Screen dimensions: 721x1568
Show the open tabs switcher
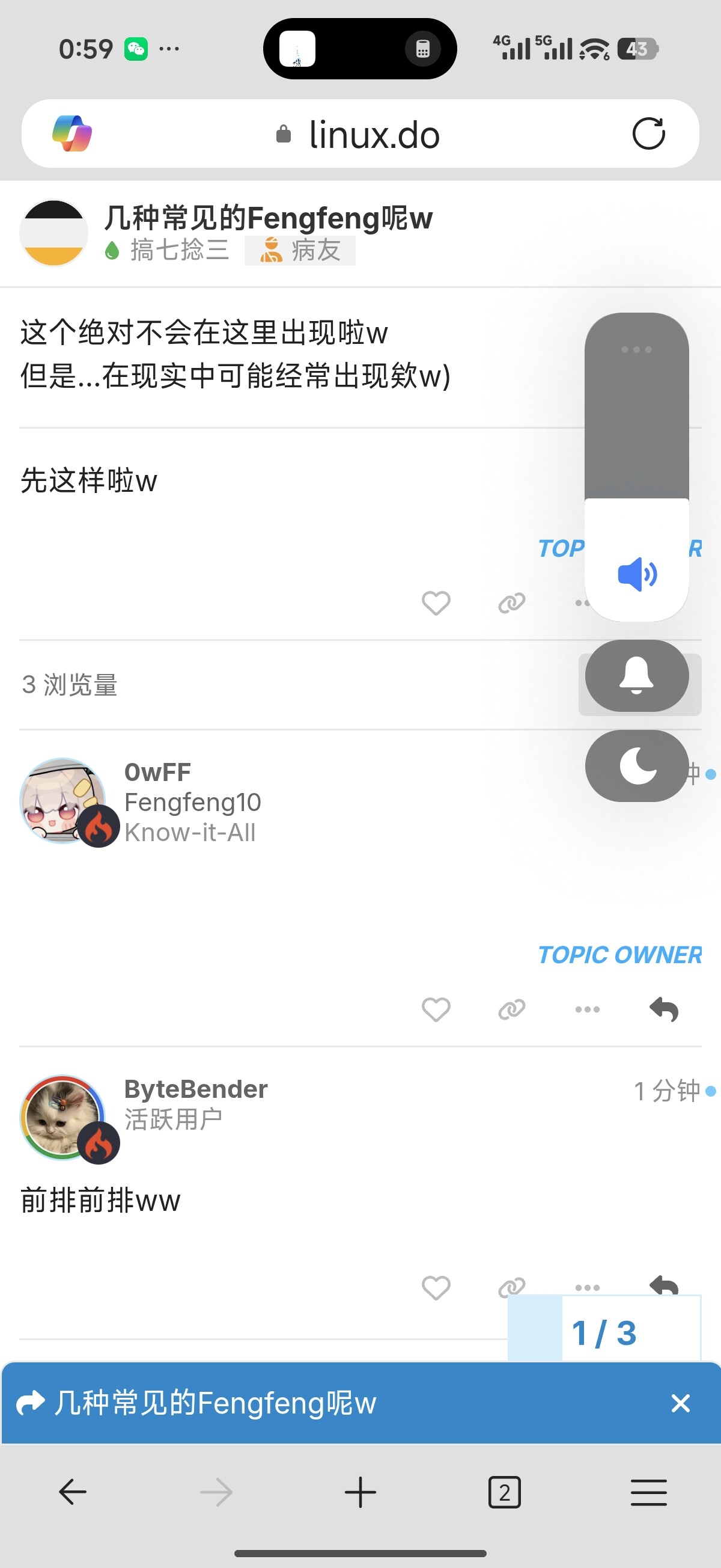504,1492
